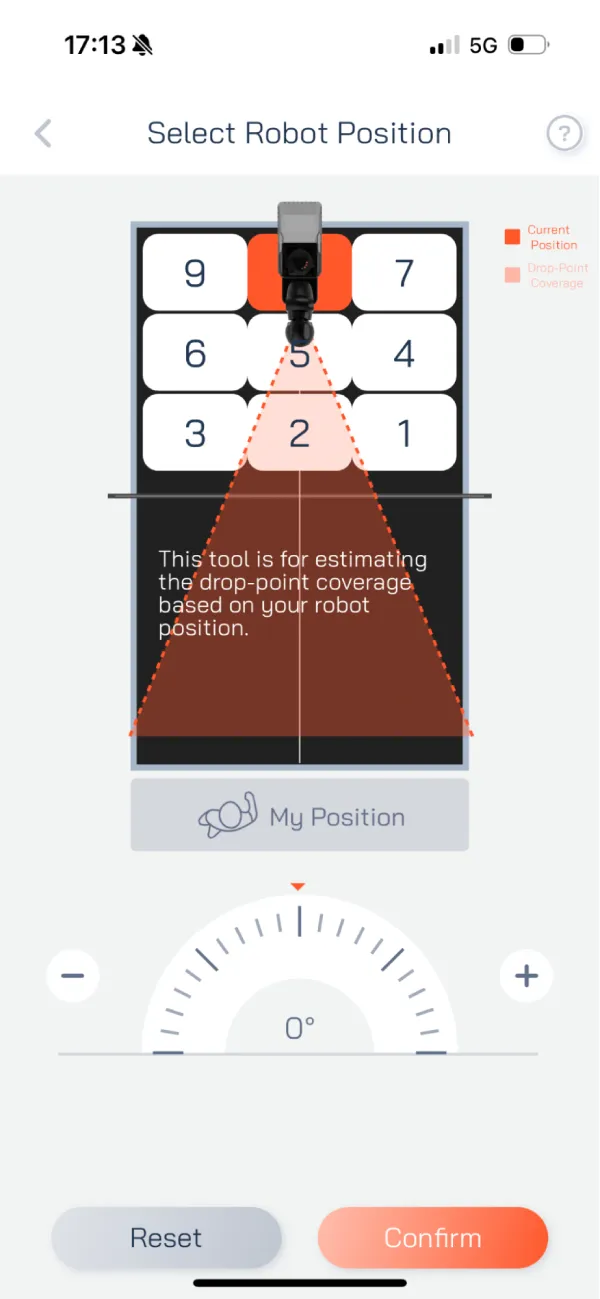Open the help question mark
This screenshot has height=1299, width=600.
click(x=564, y=133)
